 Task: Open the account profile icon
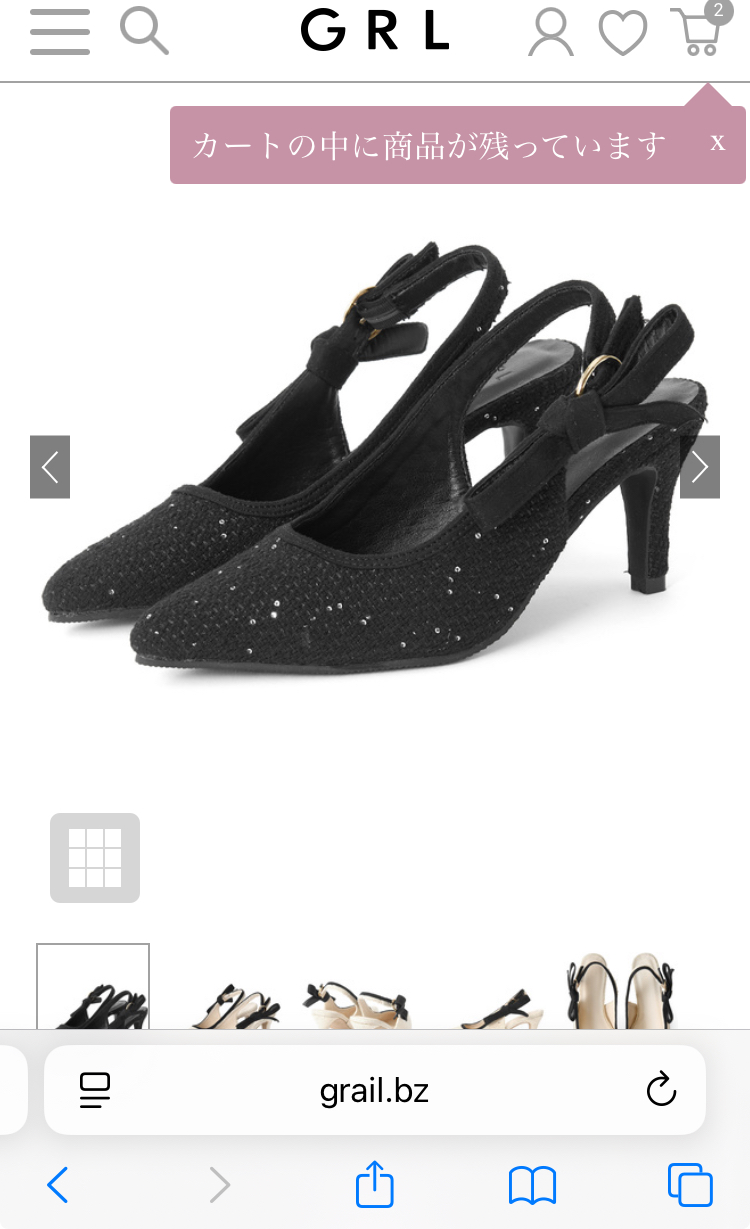click(551, 32)
